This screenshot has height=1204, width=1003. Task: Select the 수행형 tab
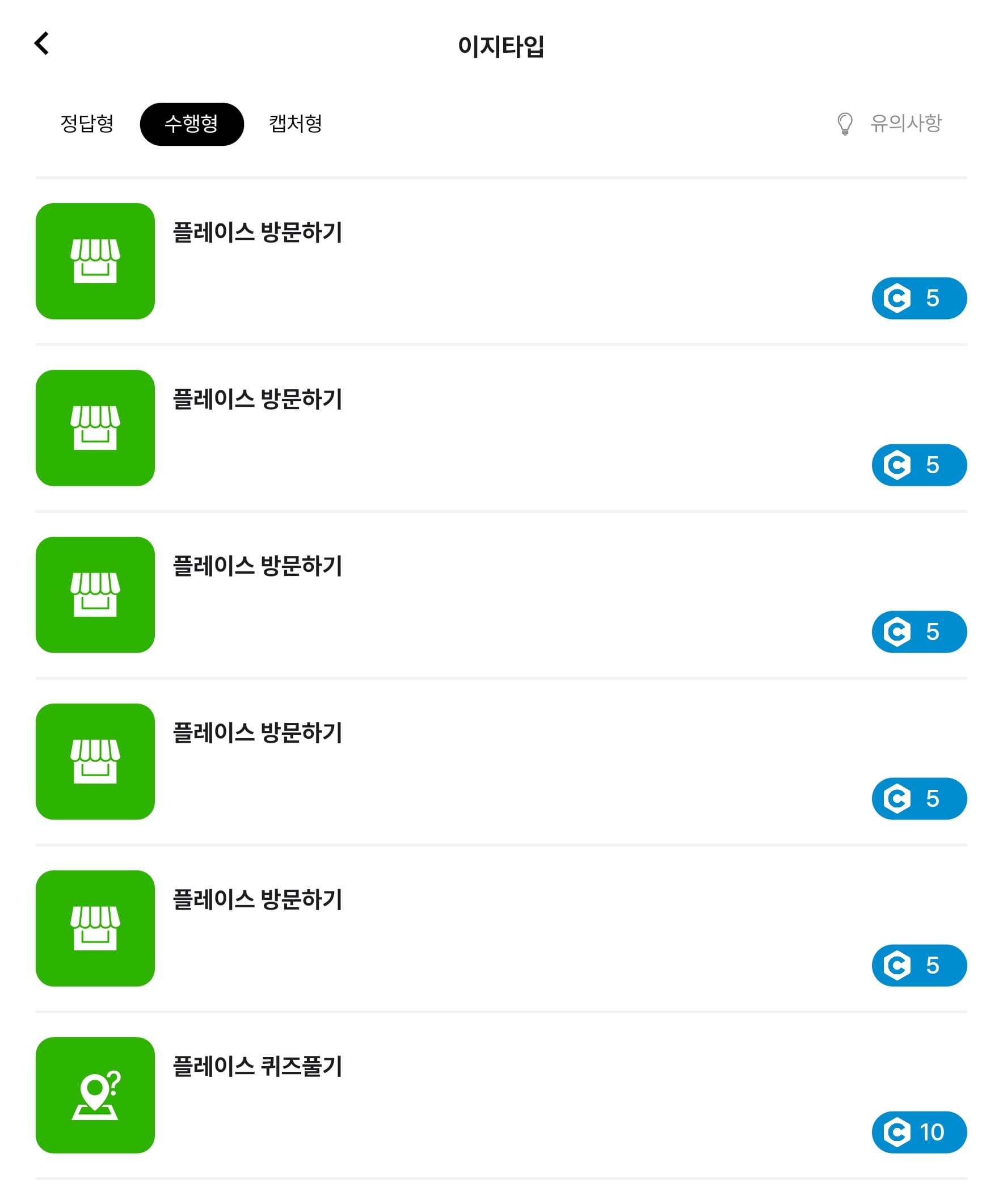[191, 123]
